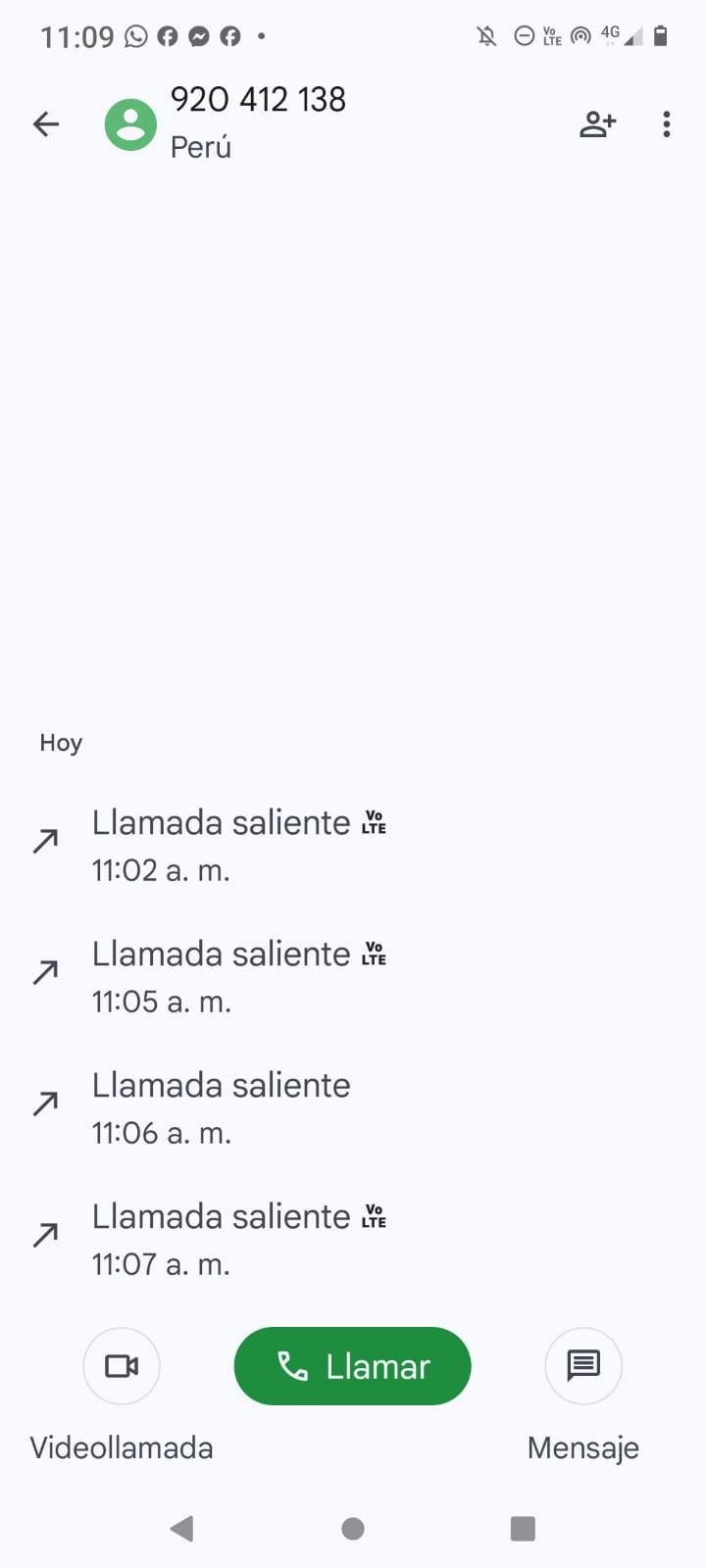Tap the green Llamar button
The width and height of the screenshot is (706, 1568).
[352, 1366]
